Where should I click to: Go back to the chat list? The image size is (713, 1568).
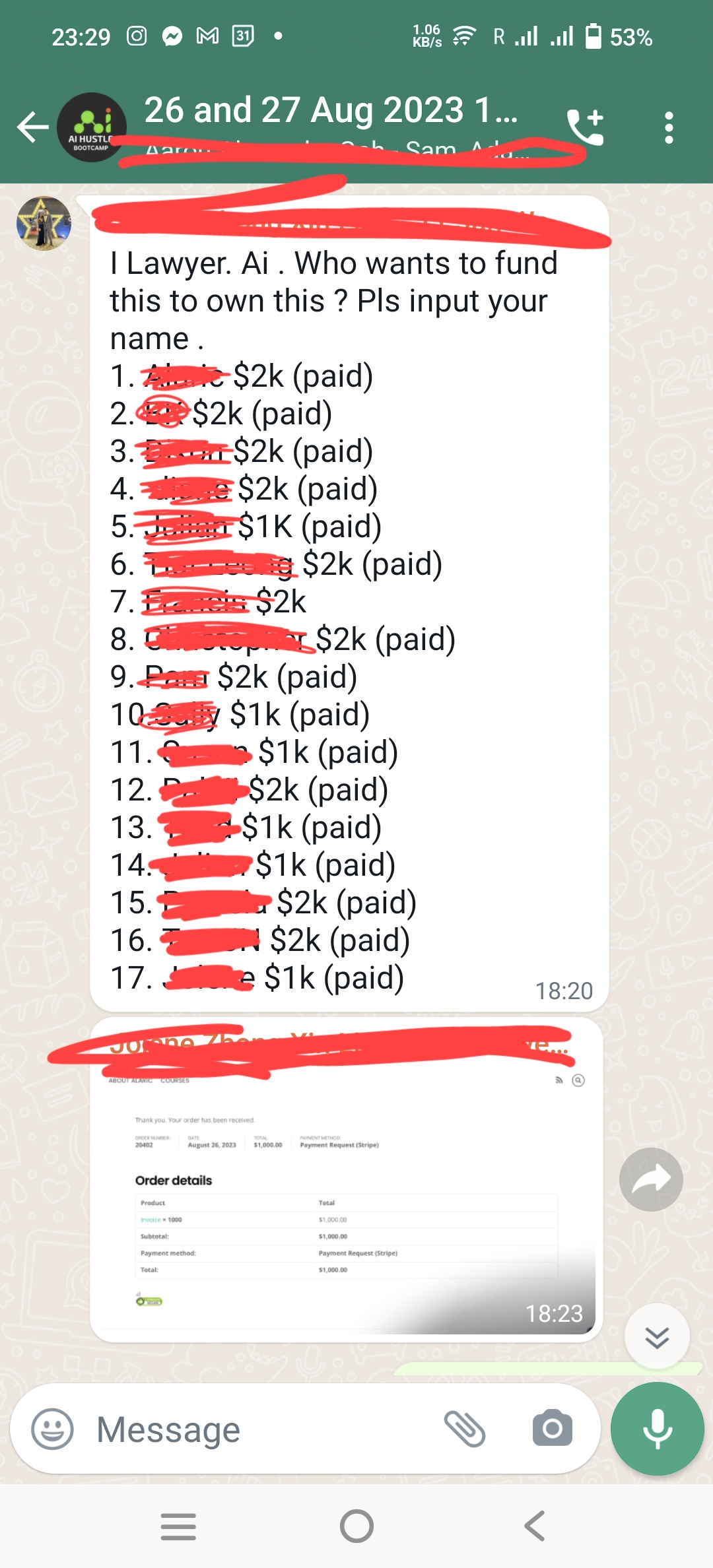(x=33, y=127)
